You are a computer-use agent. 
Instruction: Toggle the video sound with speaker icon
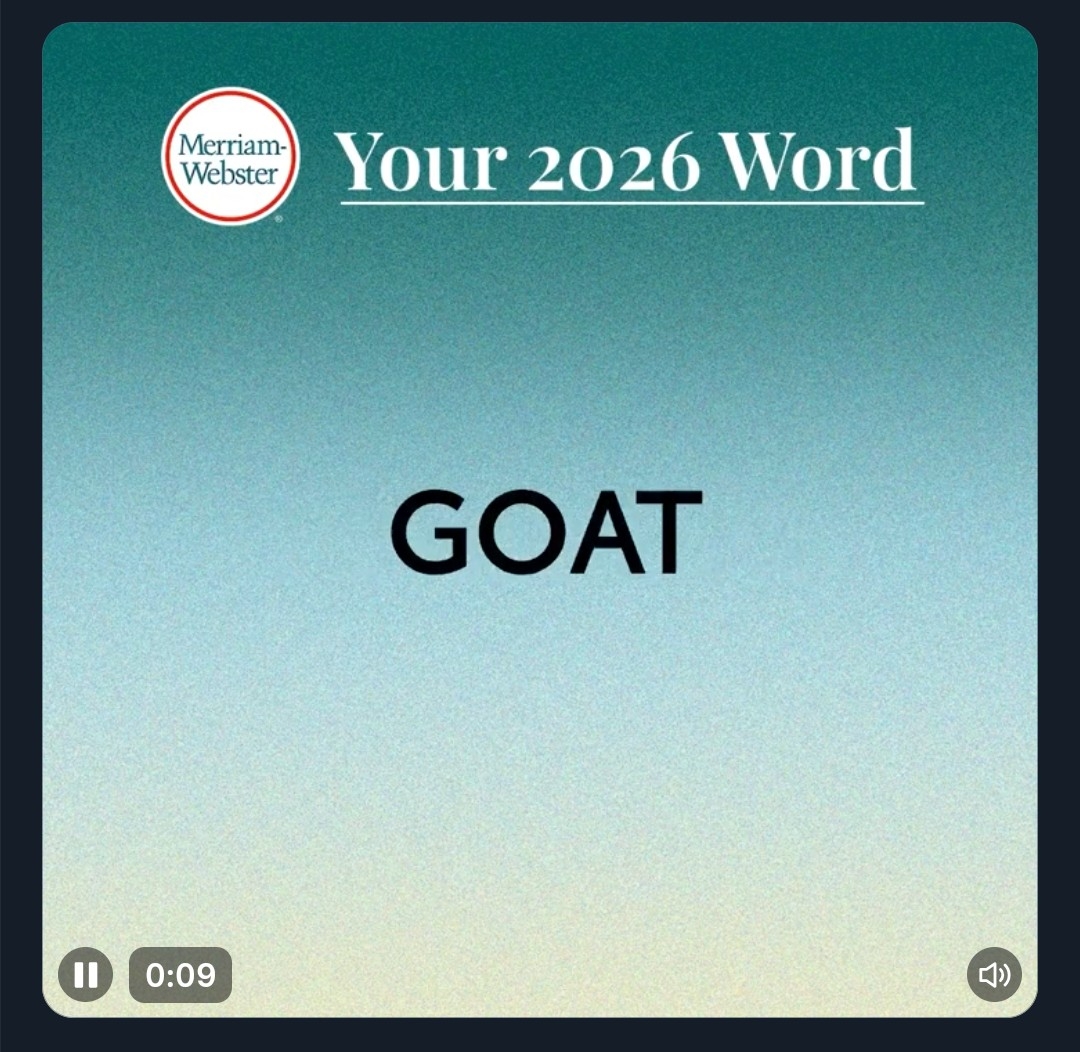click(x=994, y=974)
